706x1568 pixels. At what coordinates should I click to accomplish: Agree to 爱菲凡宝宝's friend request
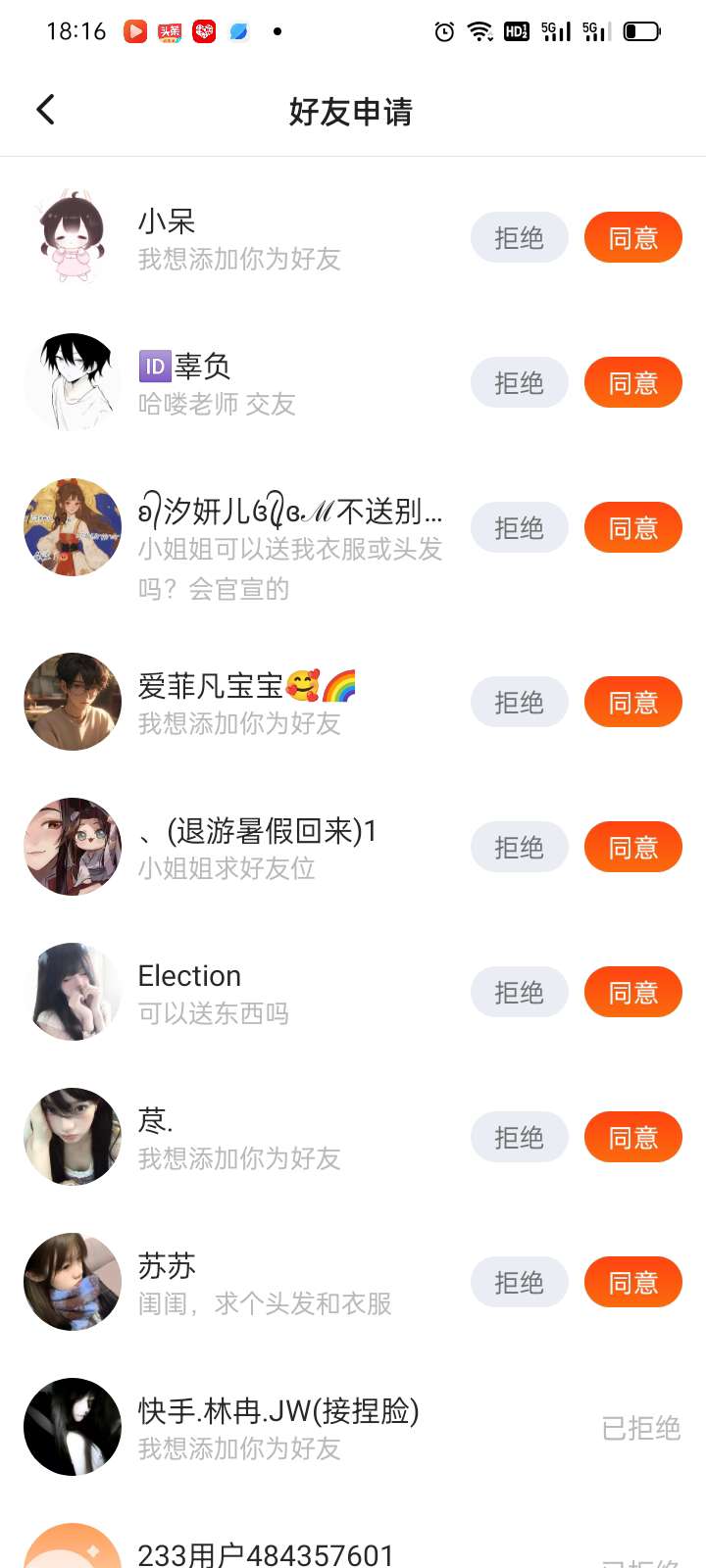(x=632, y=702)
